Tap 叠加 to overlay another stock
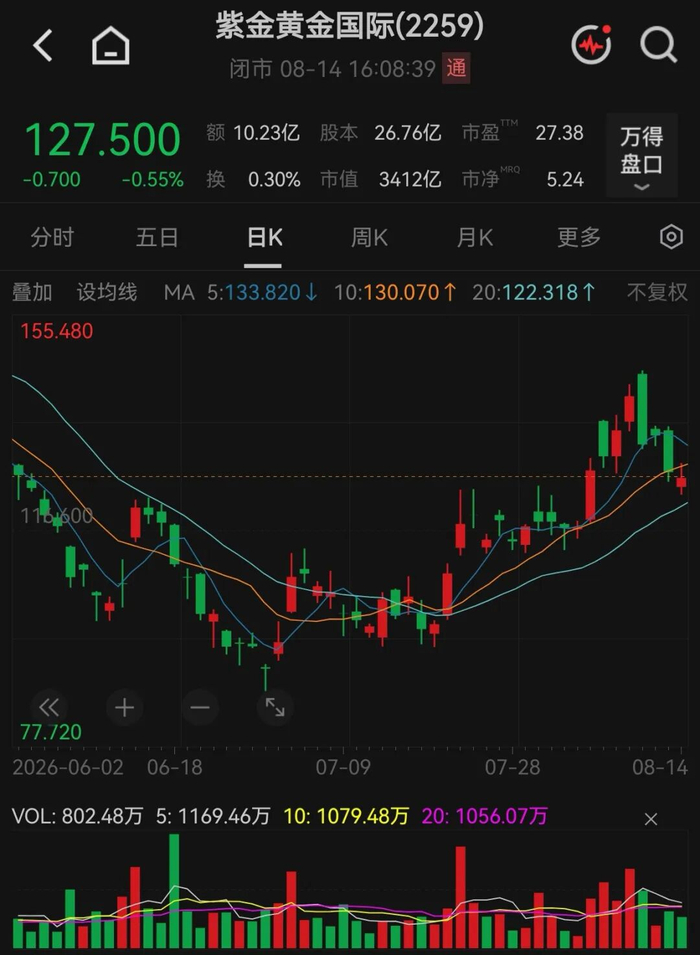Image resolution: width=700 pixels, height=955 pixels. 32,292
